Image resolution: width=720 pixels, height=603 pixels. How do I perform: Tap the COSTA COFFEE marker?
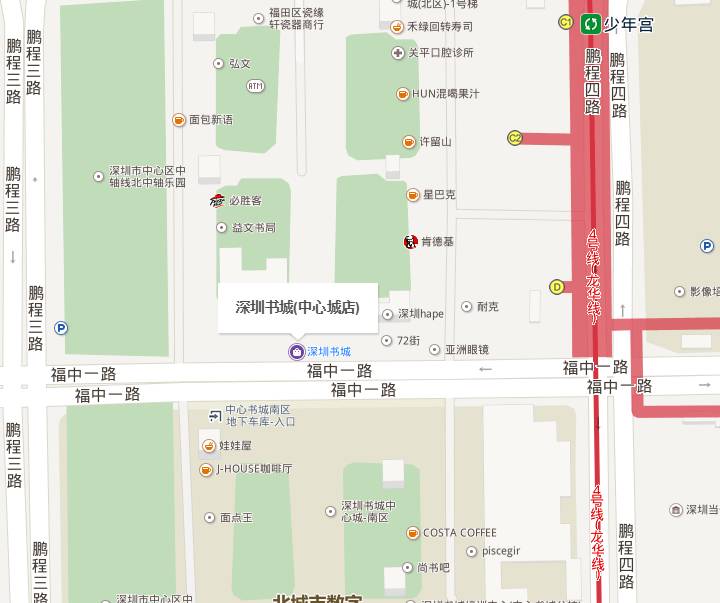[x=413, y=532]
